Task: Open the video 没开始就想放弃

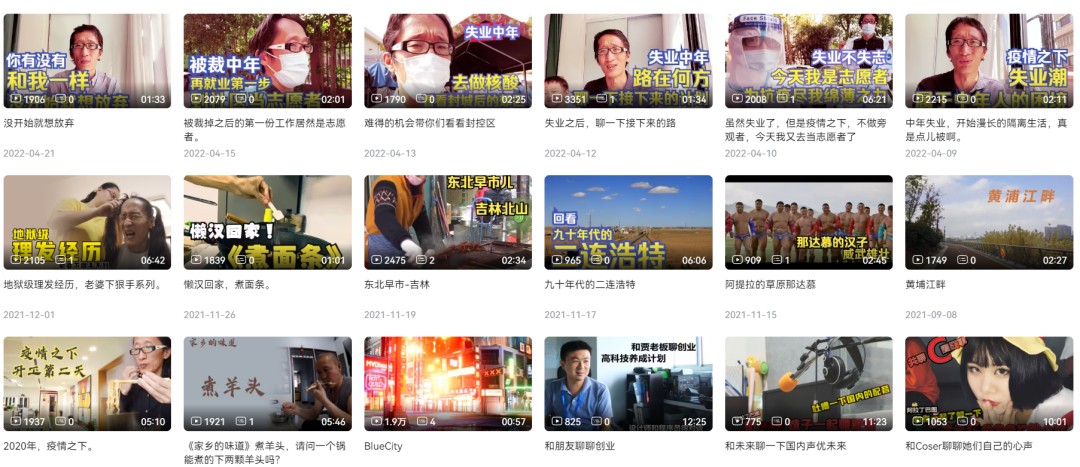Action: (87, 60)
